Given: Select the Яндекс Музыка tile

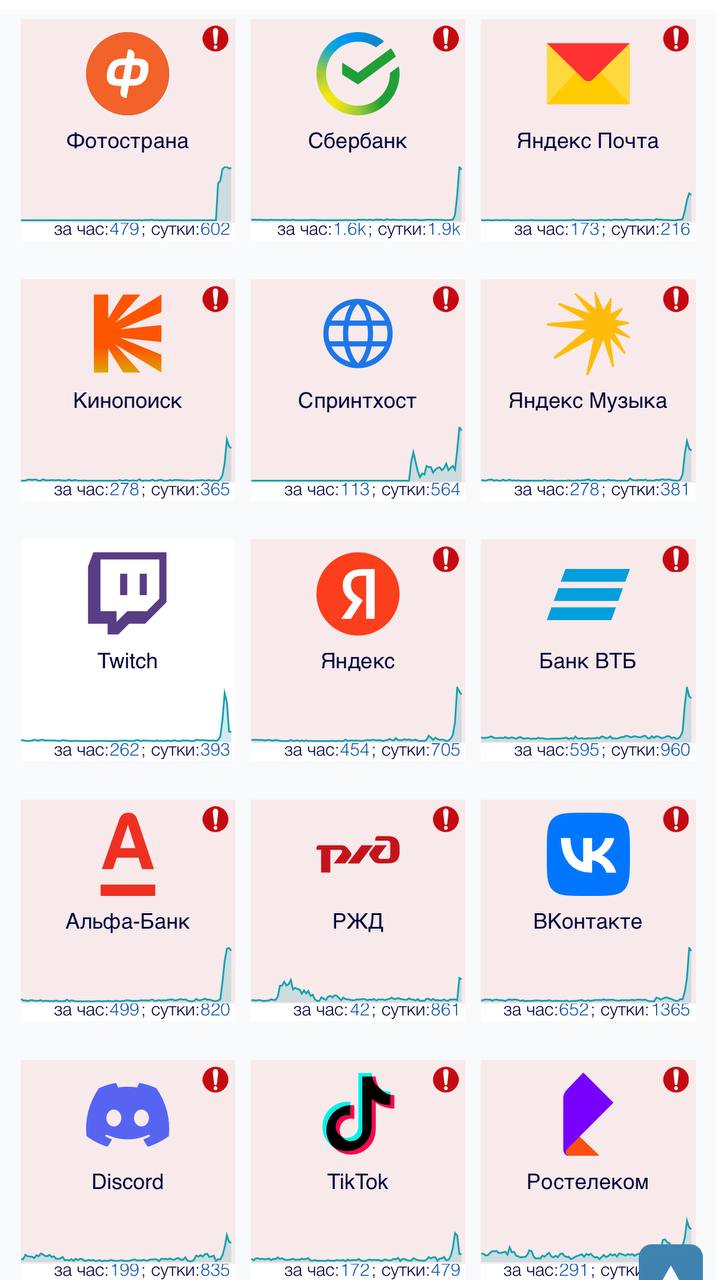Looking at the screenshot, I should 588,389.
